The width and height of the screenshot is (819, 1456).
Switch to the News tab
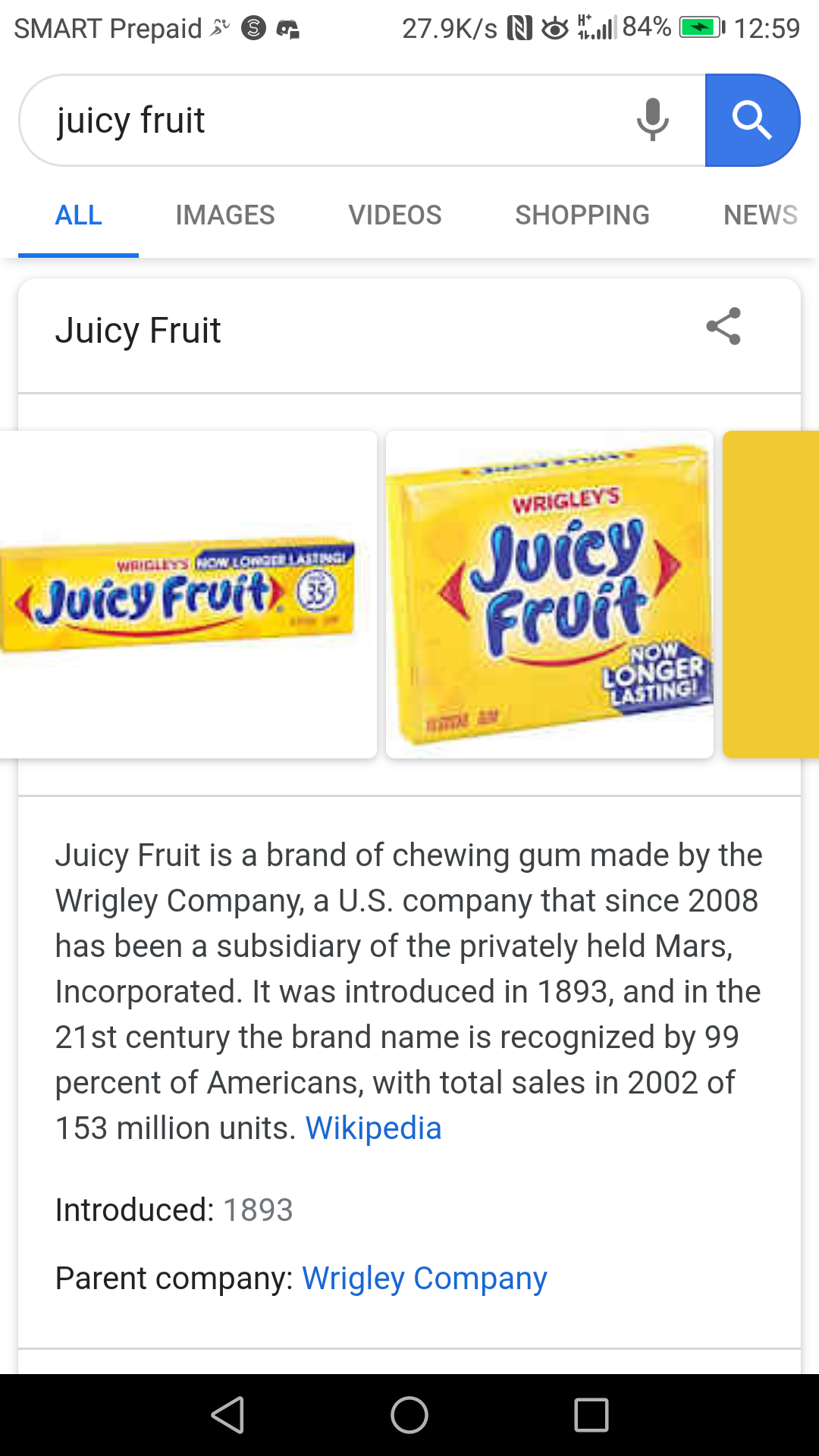pyautogui.click(x=760, y=215)
